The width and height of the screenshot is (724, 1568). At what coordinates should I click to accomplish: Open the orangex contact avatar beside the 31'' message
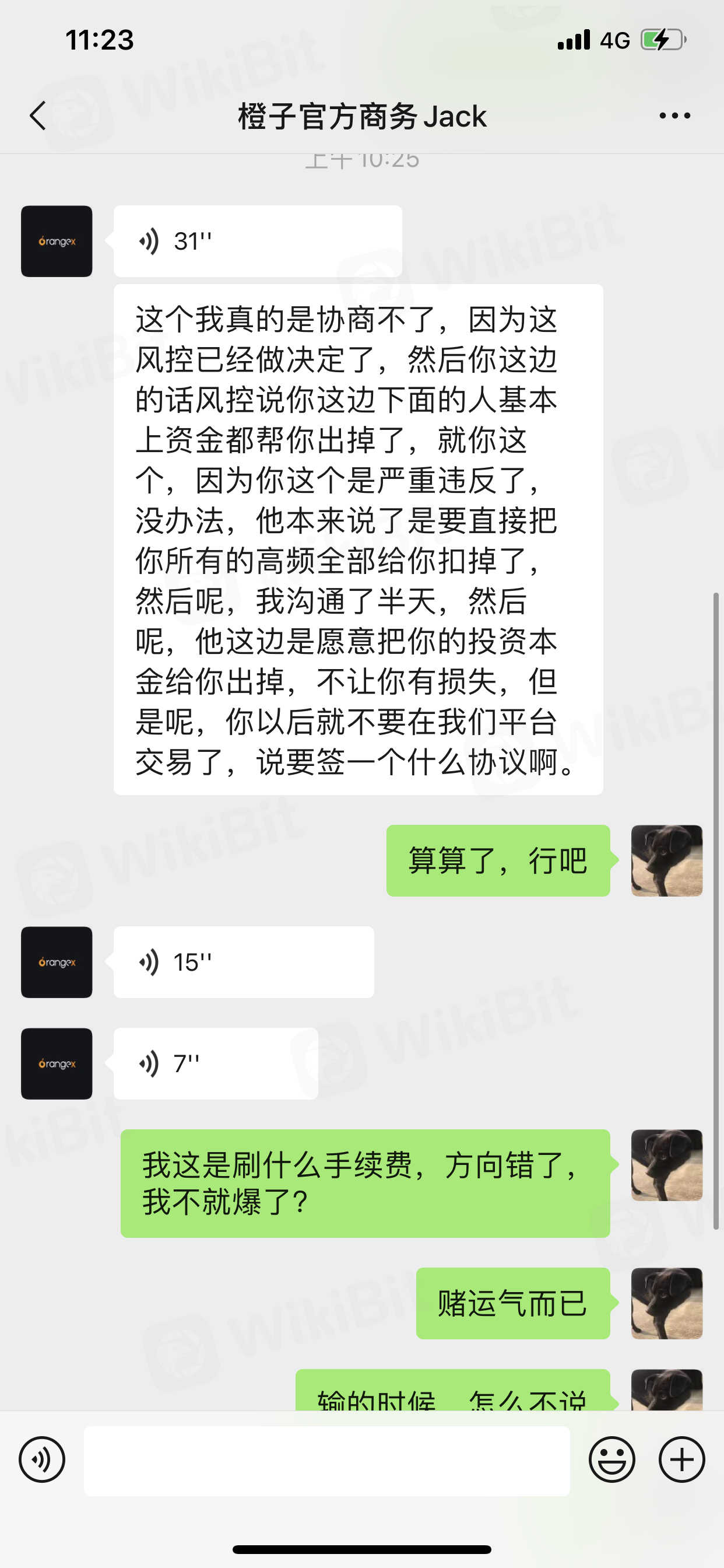[x=57, y=241]
